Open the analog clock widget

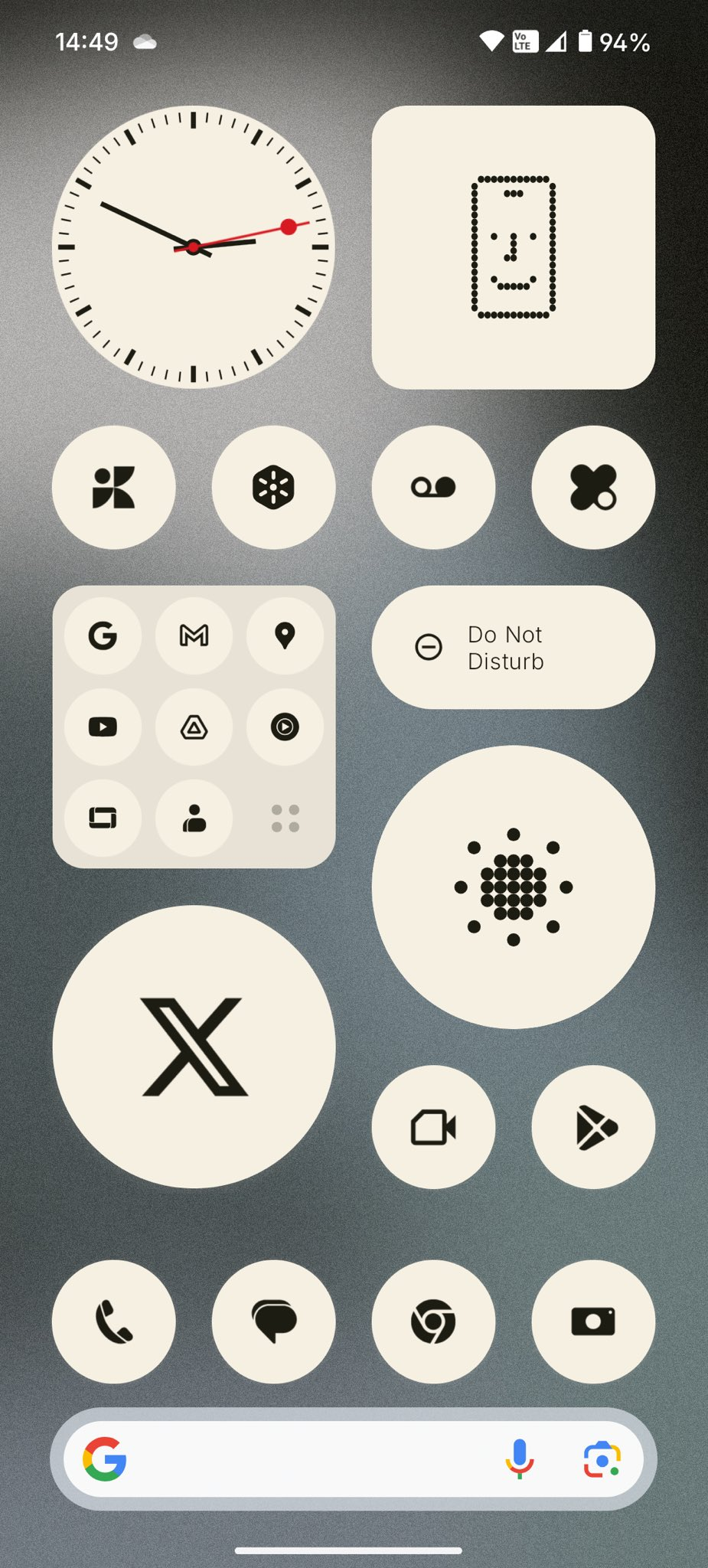tap(194, 247)
